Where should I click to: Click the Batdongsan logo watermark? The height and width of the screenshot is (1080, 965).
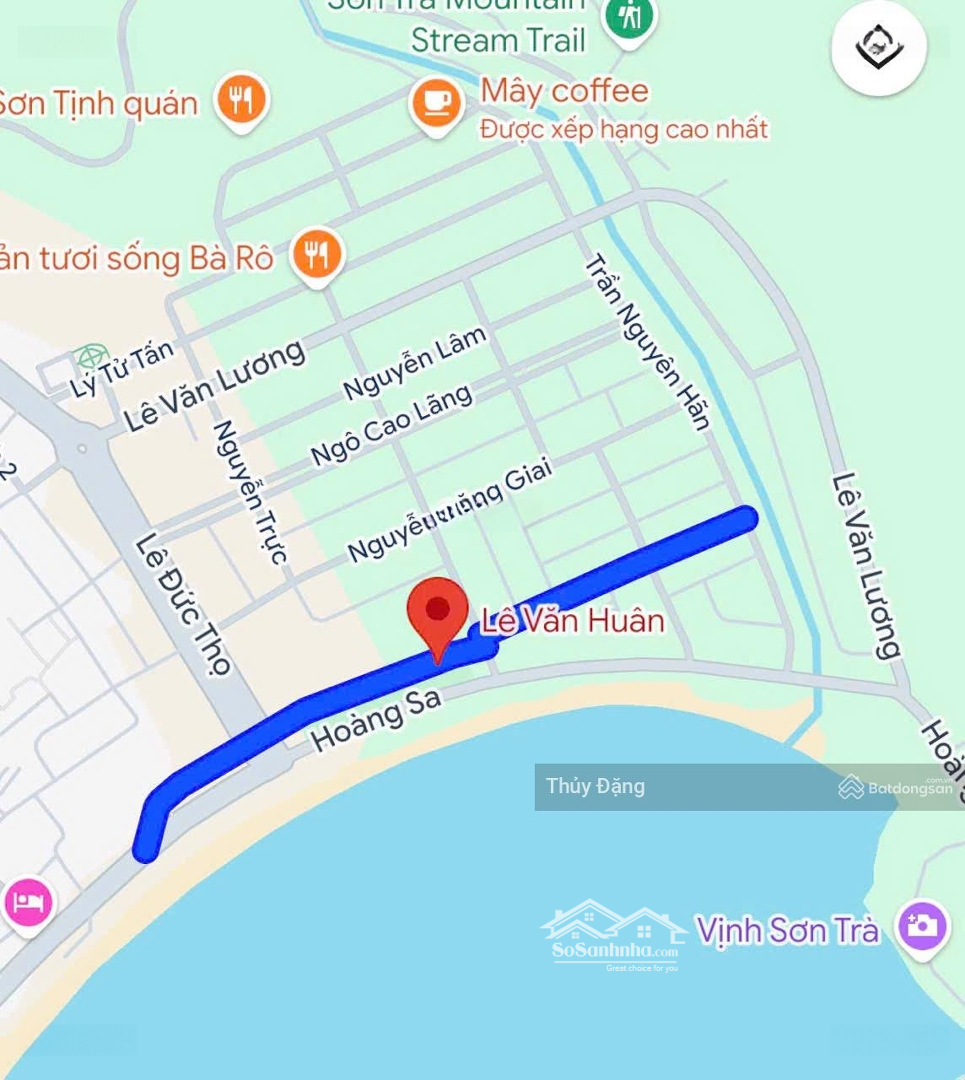894,786
